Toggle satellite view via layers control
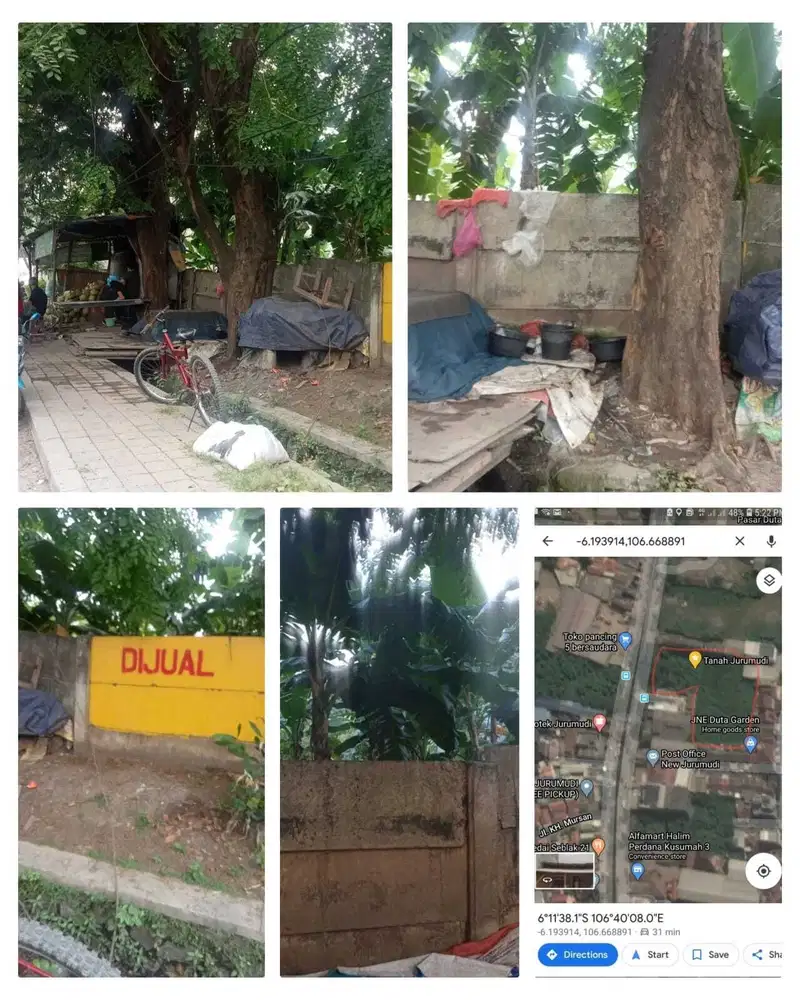800x1000 pixels. tap(769, 580)
